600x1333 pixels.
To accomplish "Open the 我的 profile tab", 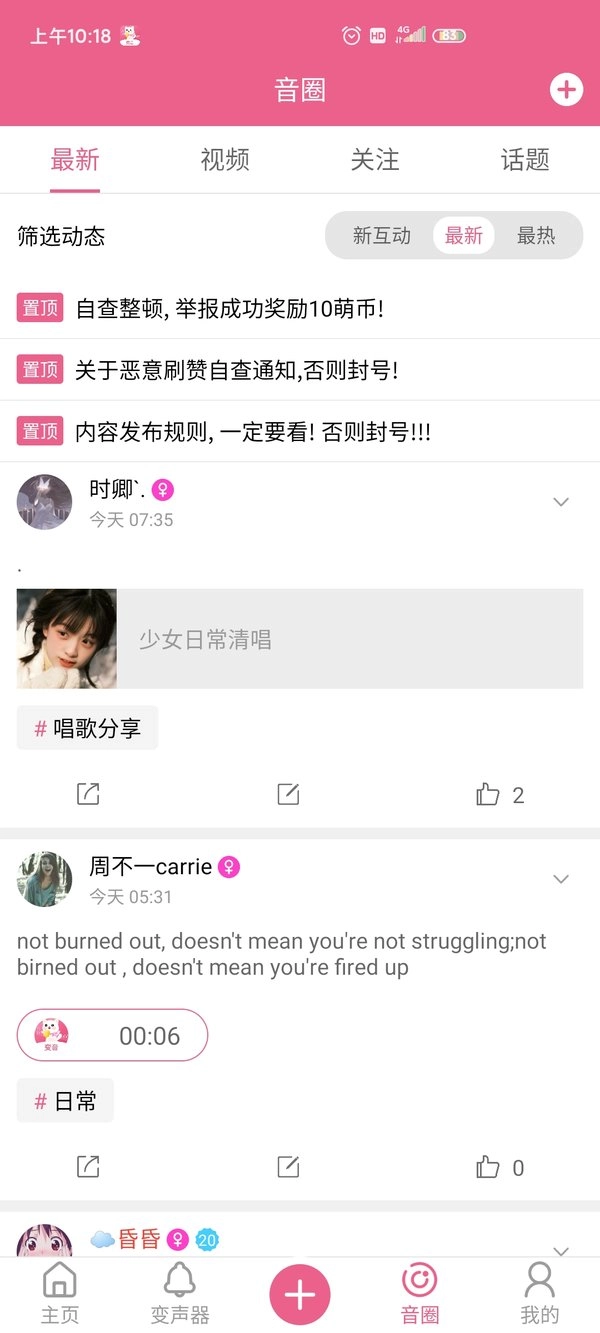I will tap(540, 1294).
